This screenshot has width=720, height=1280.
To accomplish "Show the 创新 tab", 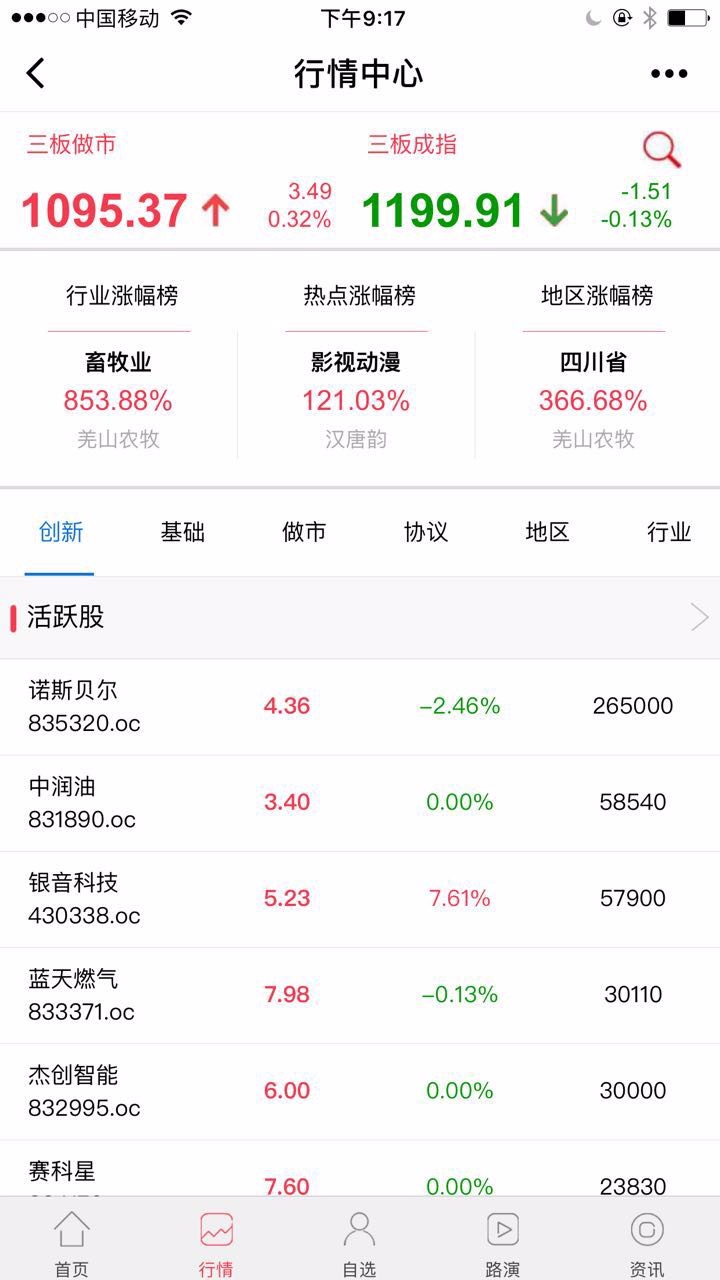I will [x=61, y=532].
